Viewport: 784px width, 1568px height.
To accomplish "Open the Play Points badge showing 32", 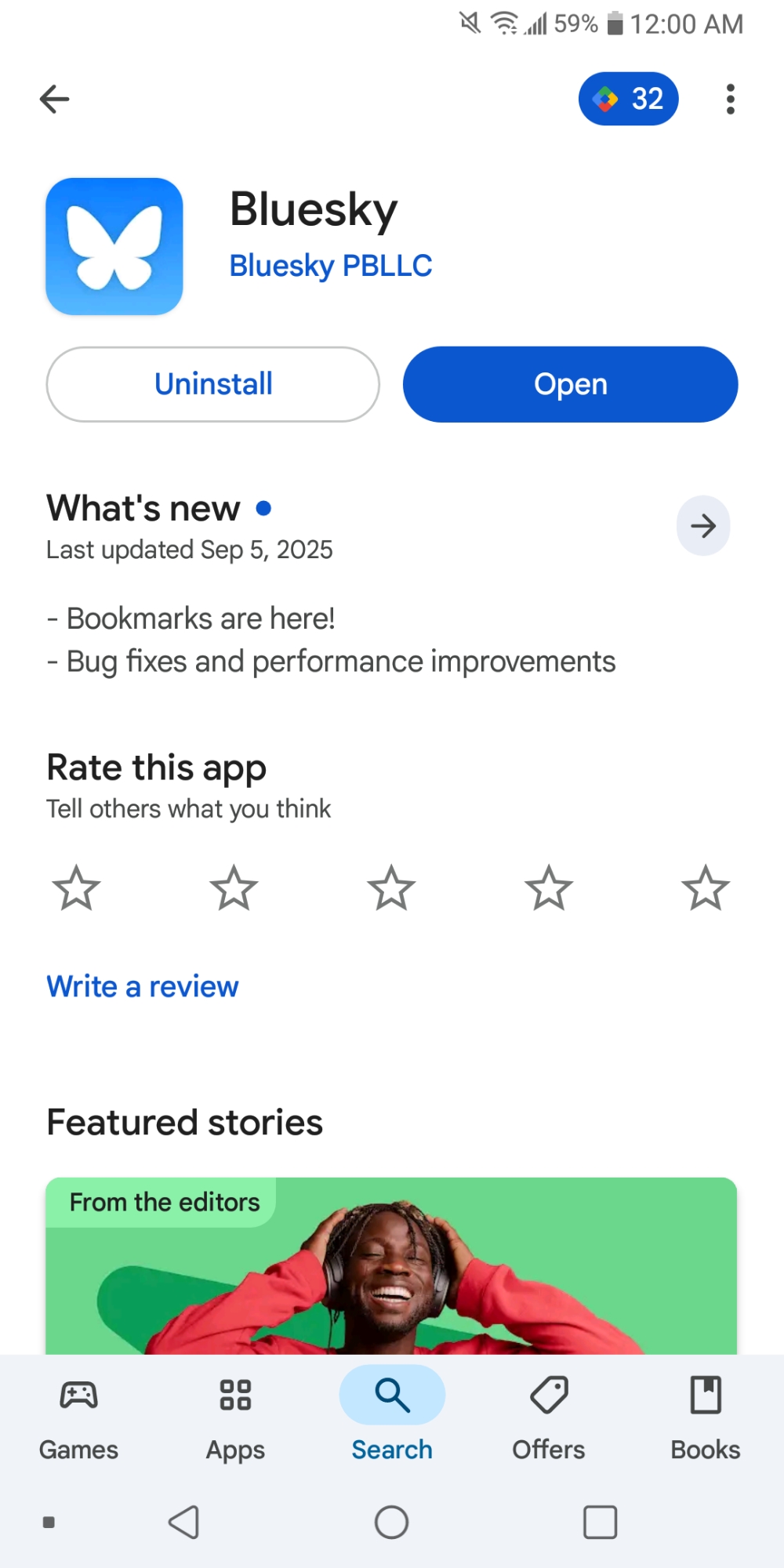I will (628, 99).
